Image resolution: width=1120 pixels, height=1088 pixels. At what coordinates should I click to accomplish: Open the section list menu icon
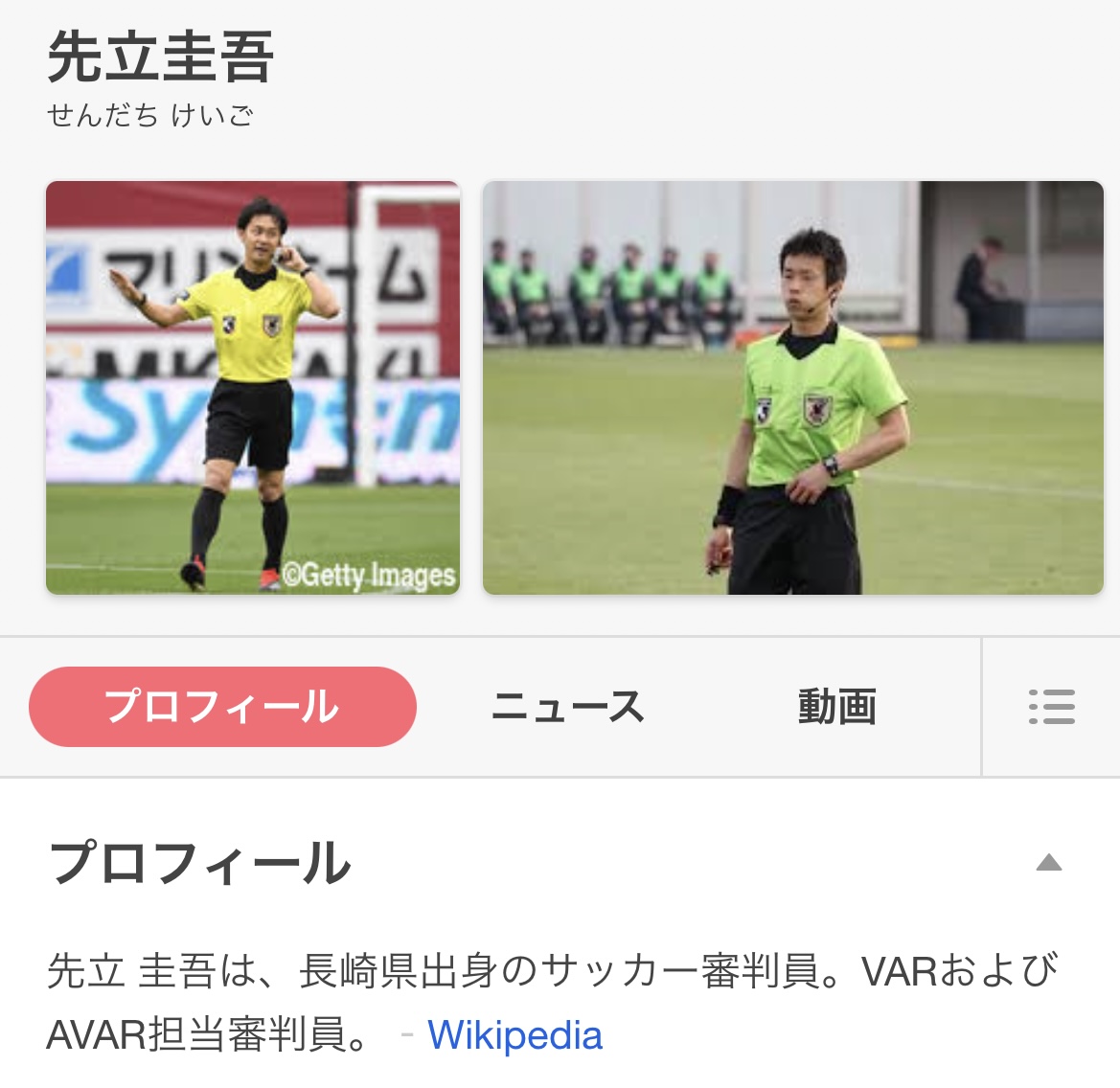point(1051,707)
